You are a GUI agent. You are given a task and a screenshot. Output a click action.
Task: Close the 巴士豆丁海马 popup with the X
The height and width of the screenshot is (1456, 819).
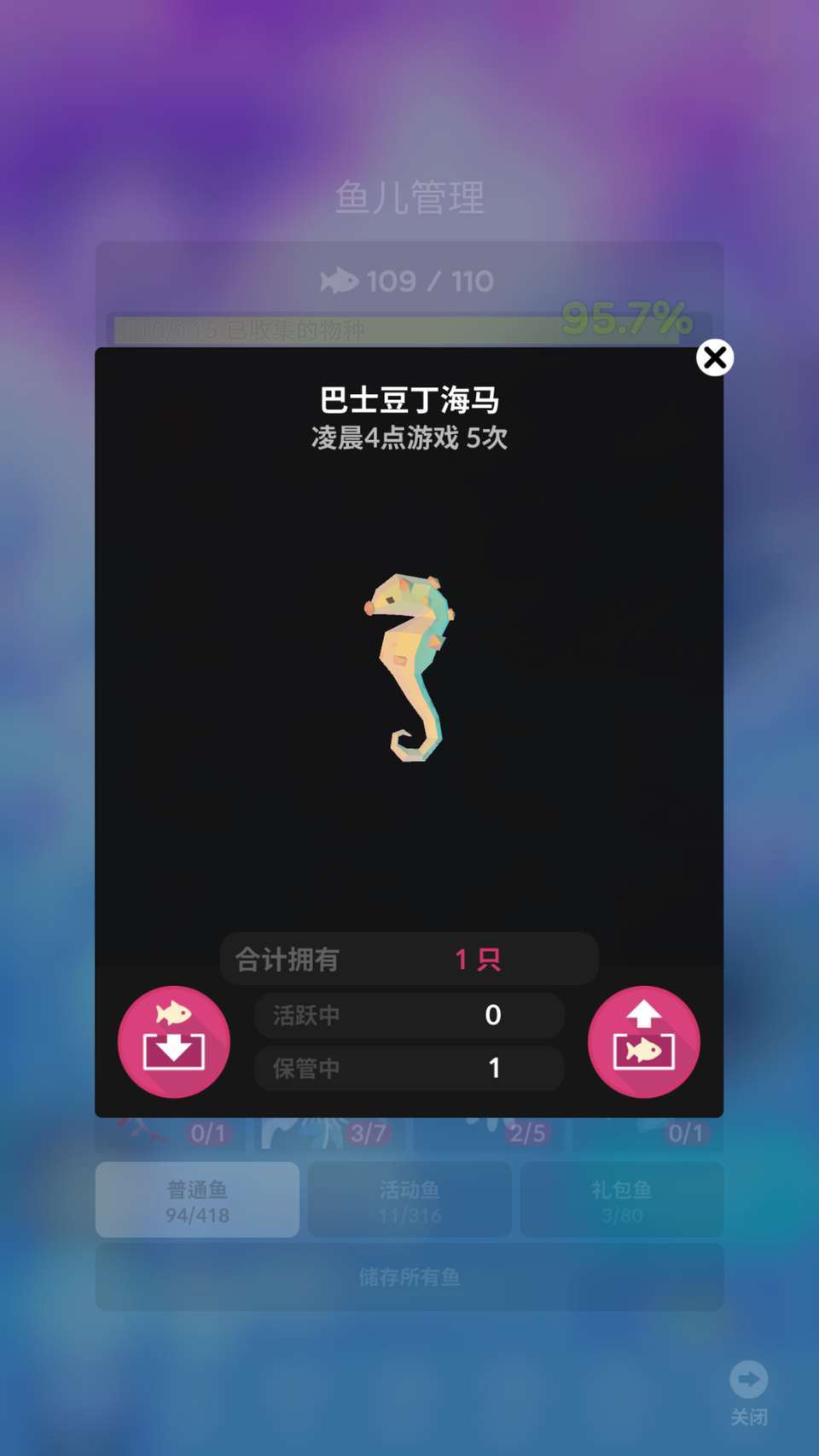tap(715, 358)
